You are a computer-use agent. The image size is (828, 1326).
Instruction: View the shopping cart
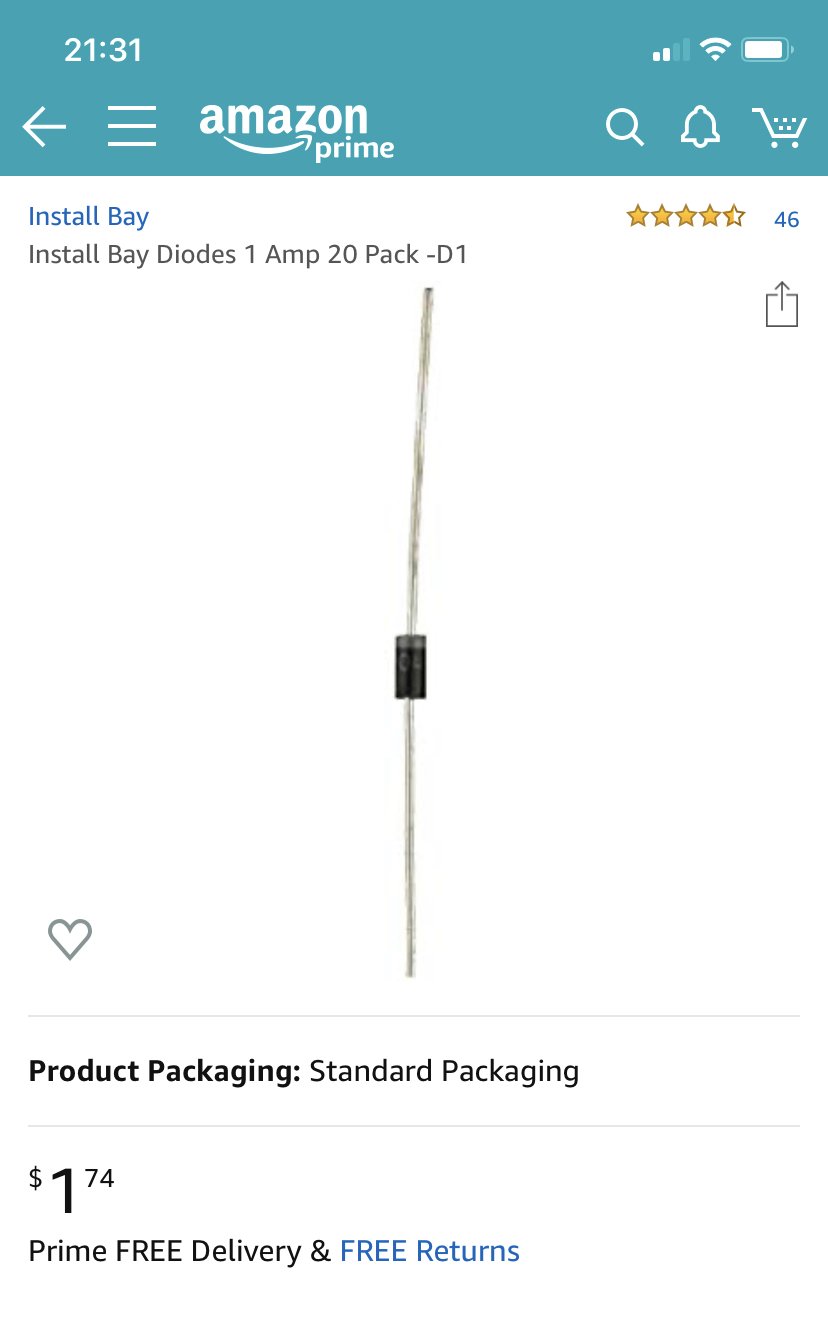coord(779,128)
